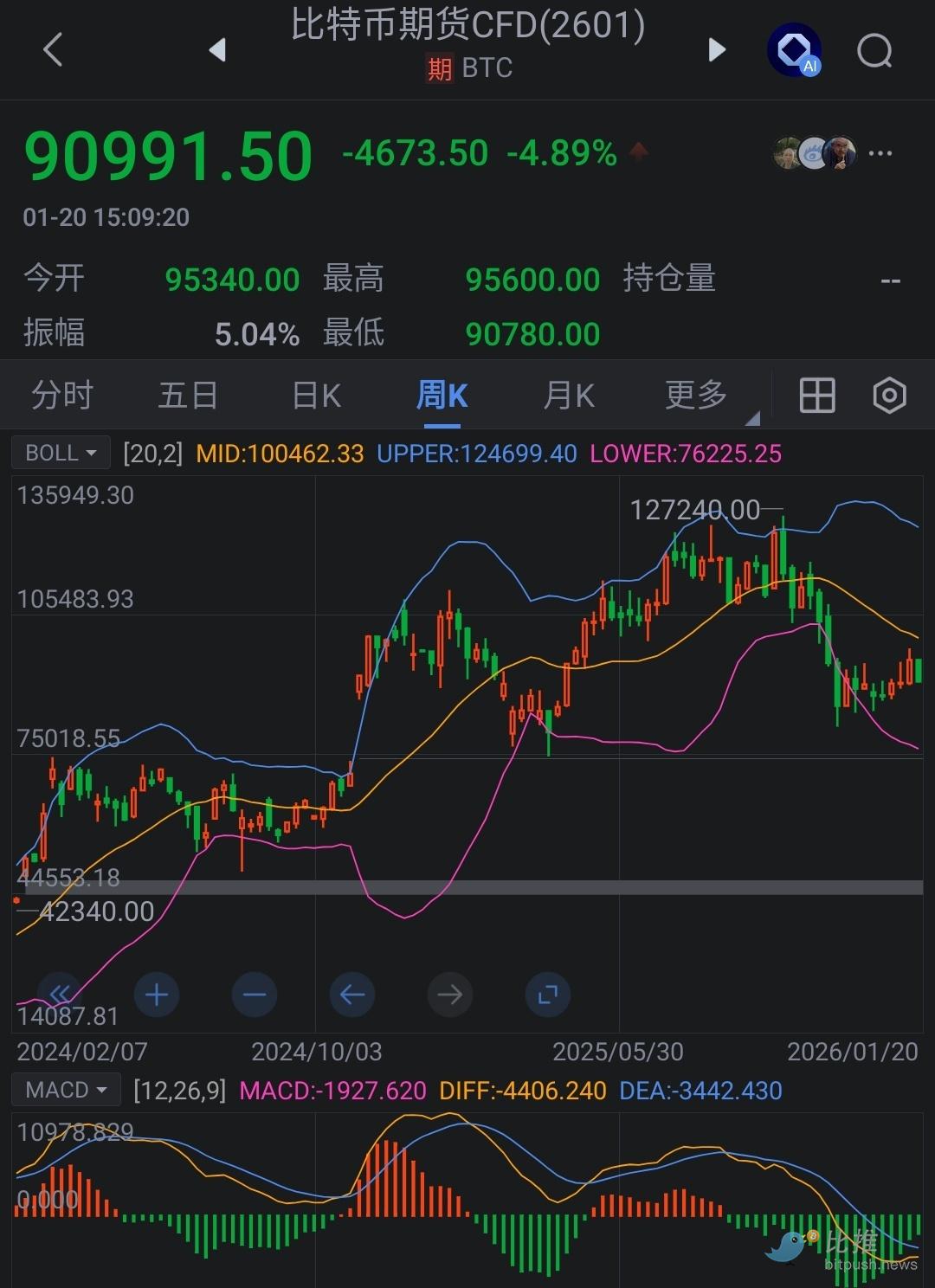Open the three-dot menu beside avatars
Viewport: 935px width, 1288px height.
[x=880, y=153]
